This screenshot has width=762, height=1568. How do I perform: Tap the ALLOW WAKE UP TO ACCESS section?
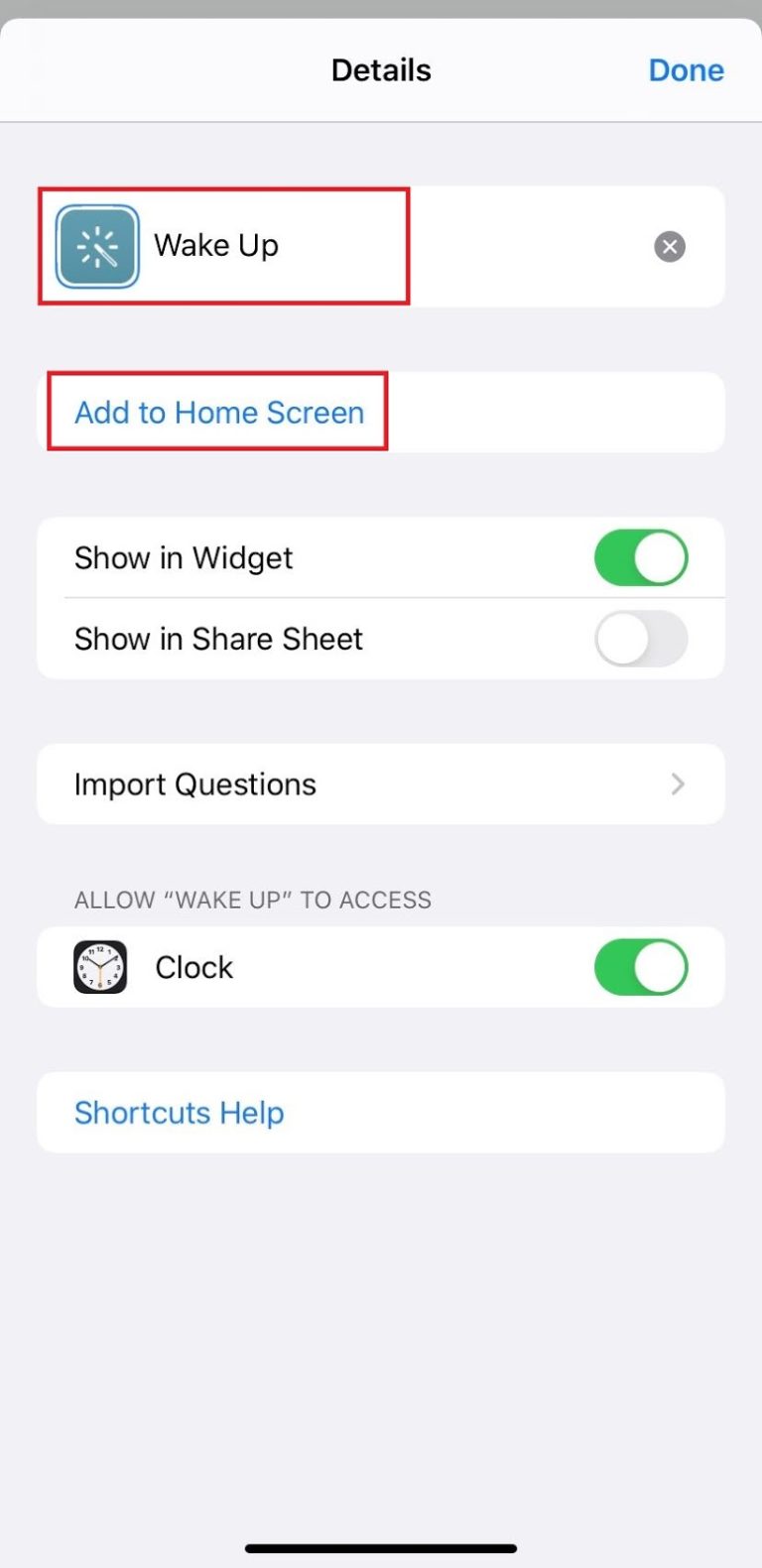click(253, 900)
